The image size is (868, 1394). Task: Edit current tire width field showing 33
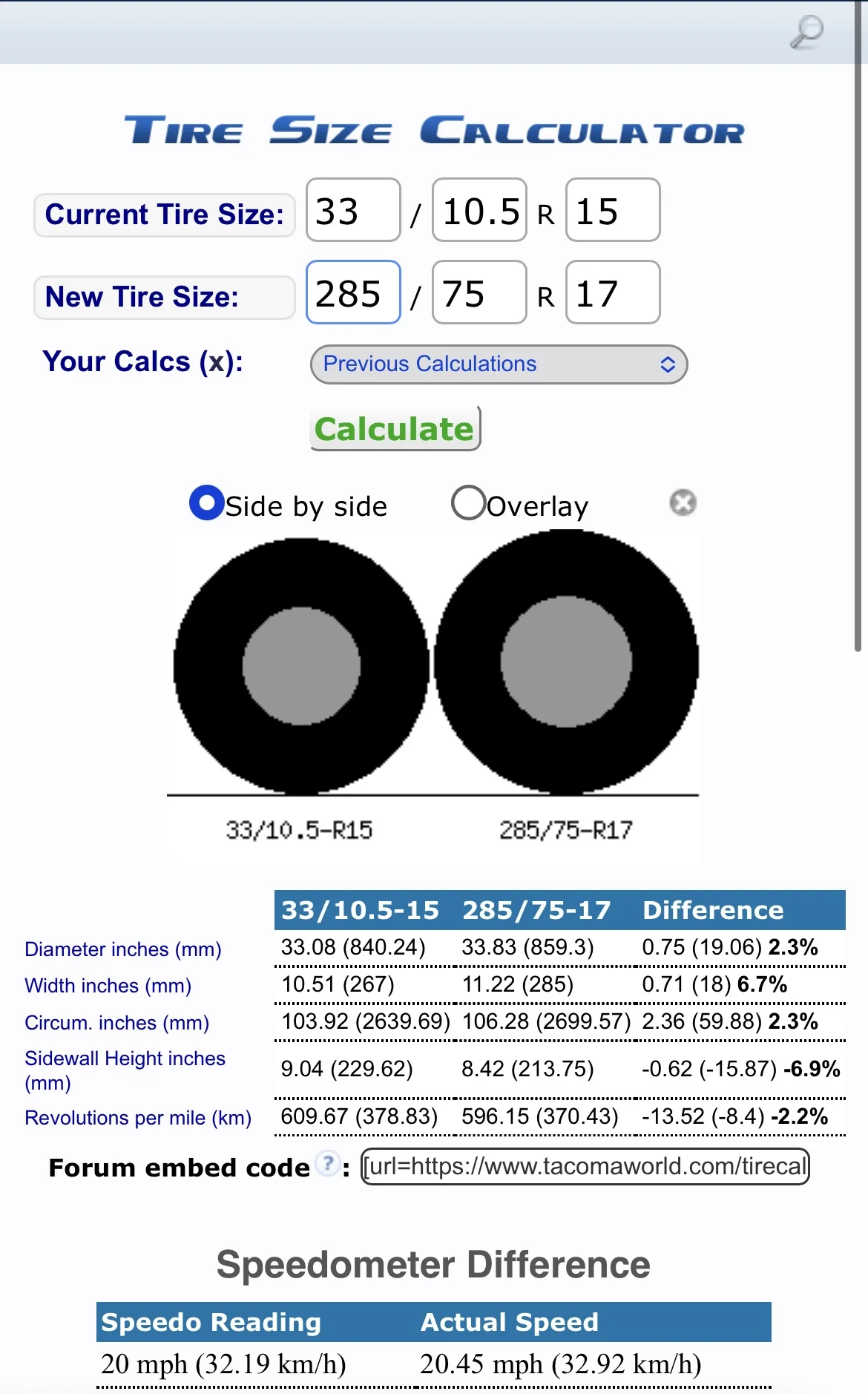353,211
